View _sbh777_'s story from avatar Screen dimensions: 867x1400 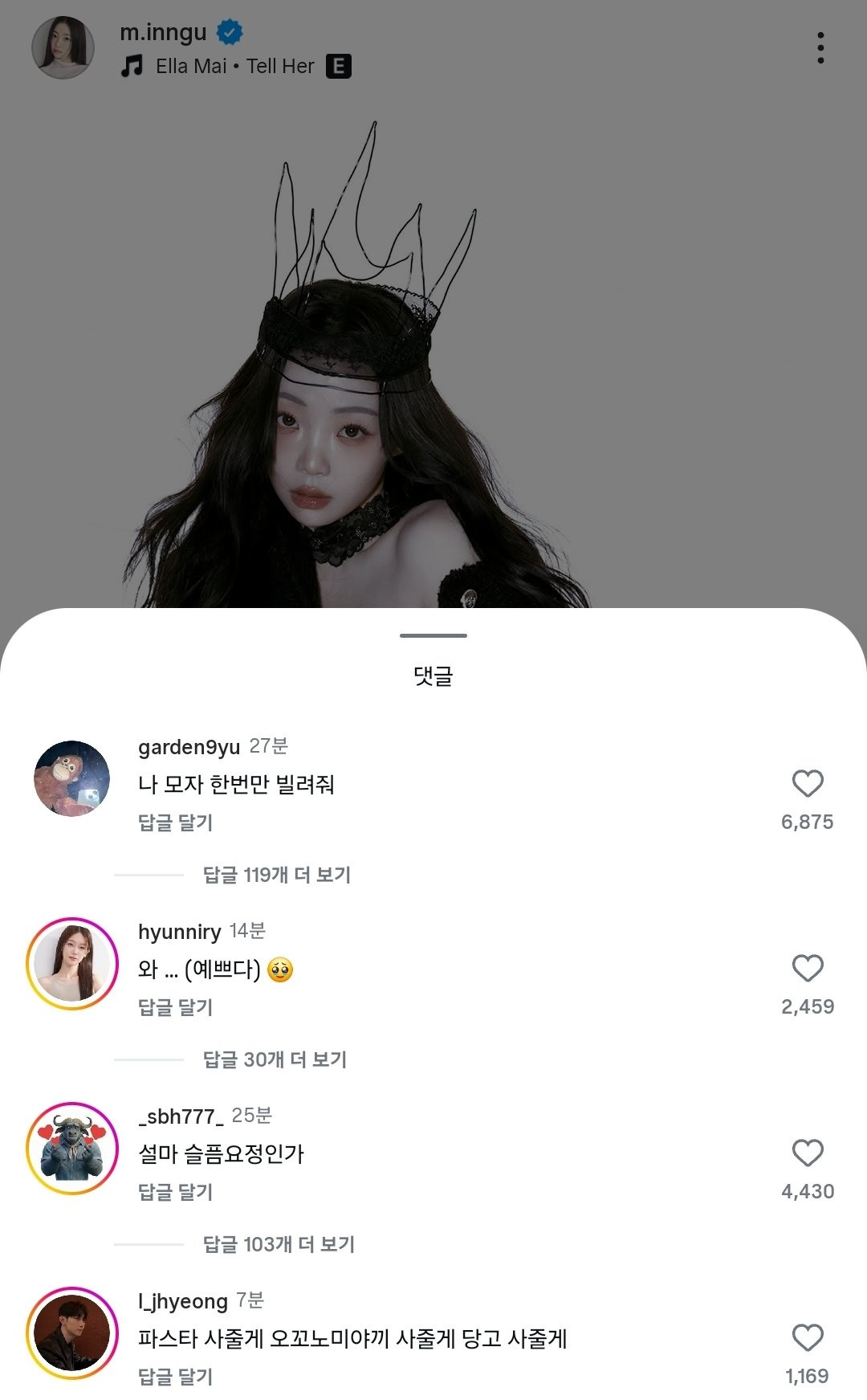click(72, 1149)
